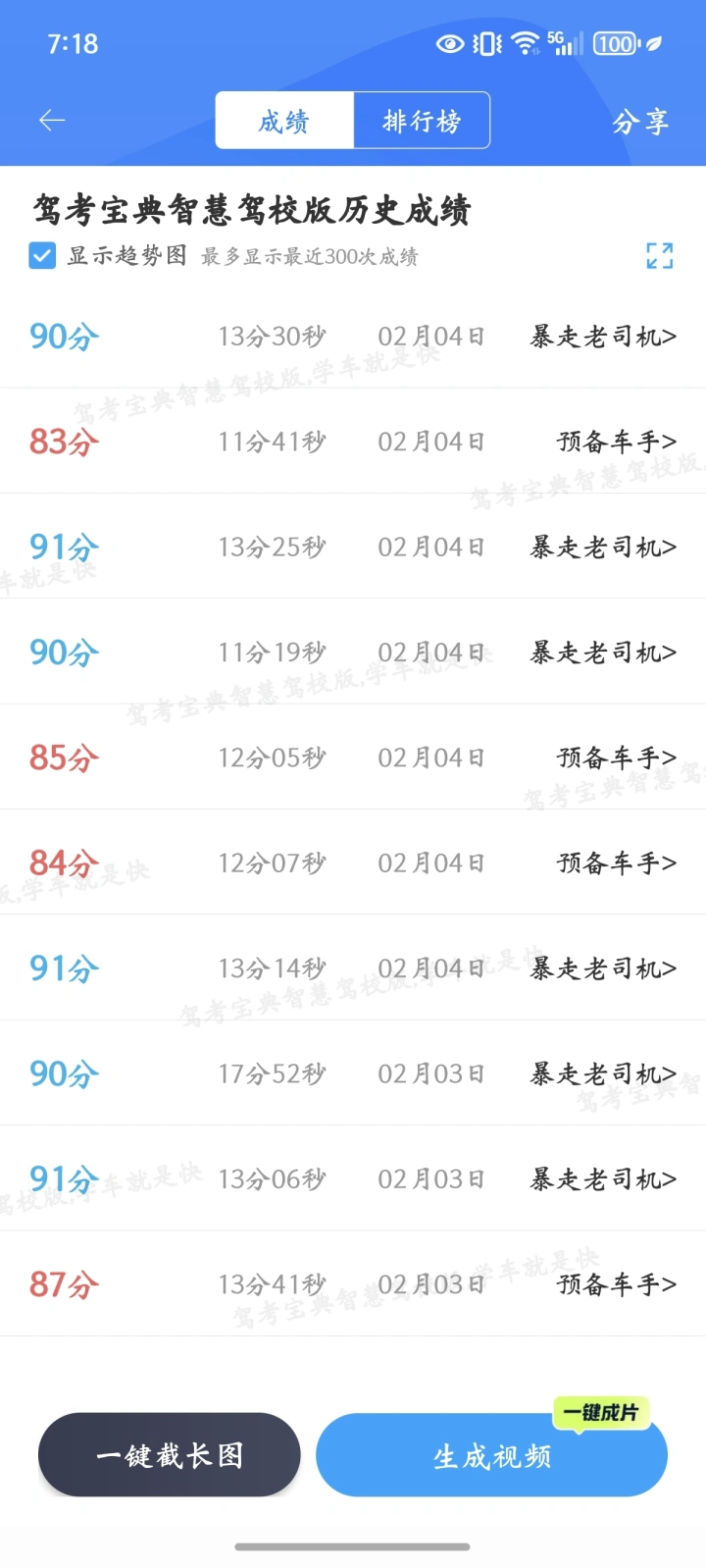This screenshot has width=706, height=1568.
Task: Uncheck the 显示趋势图 checkbox
Action: 42,256
